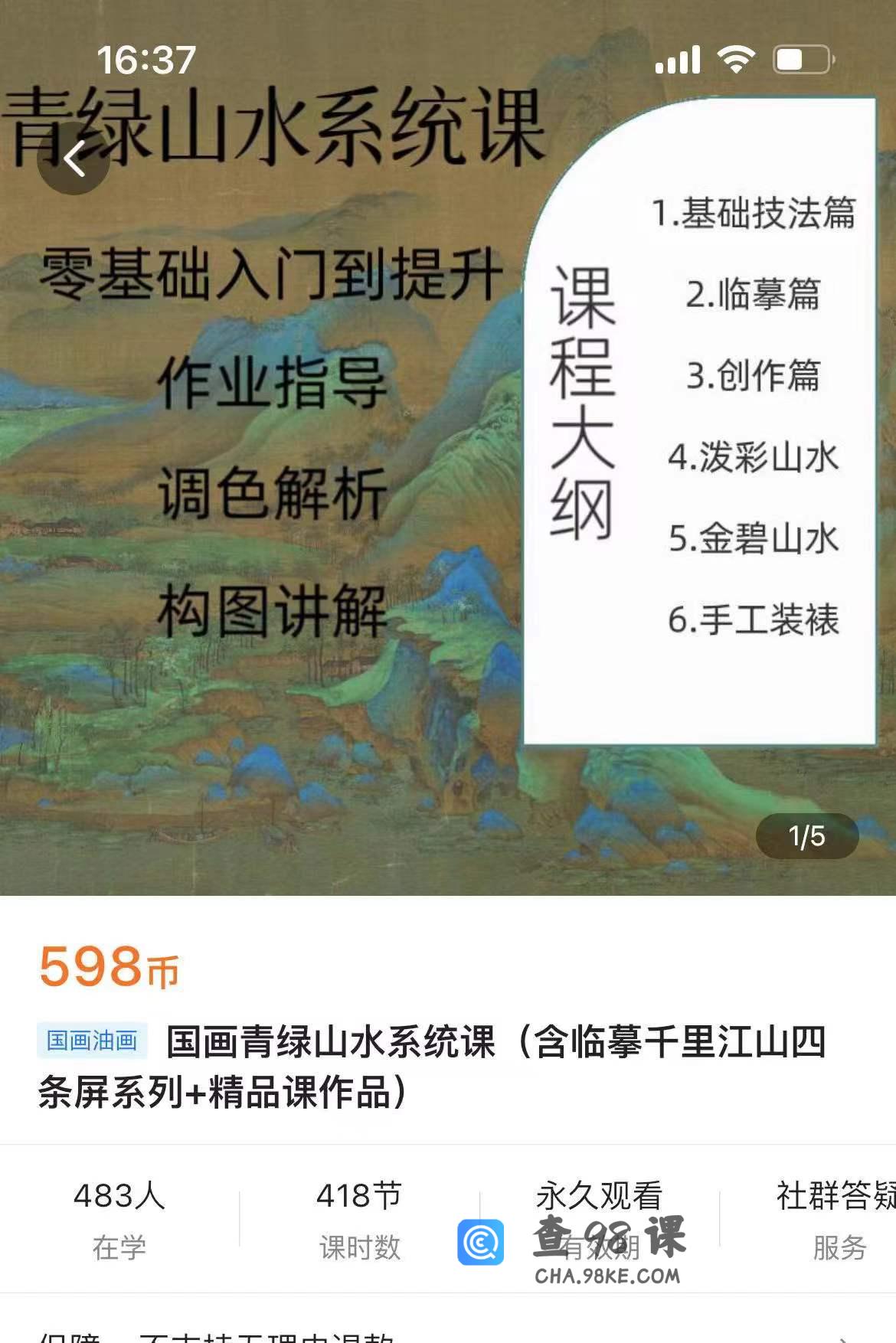Image resolution: width=896 pixels, height=1343 pixels.
Task: Open the 保障 guarantee details row
Action: (448, 1331)
